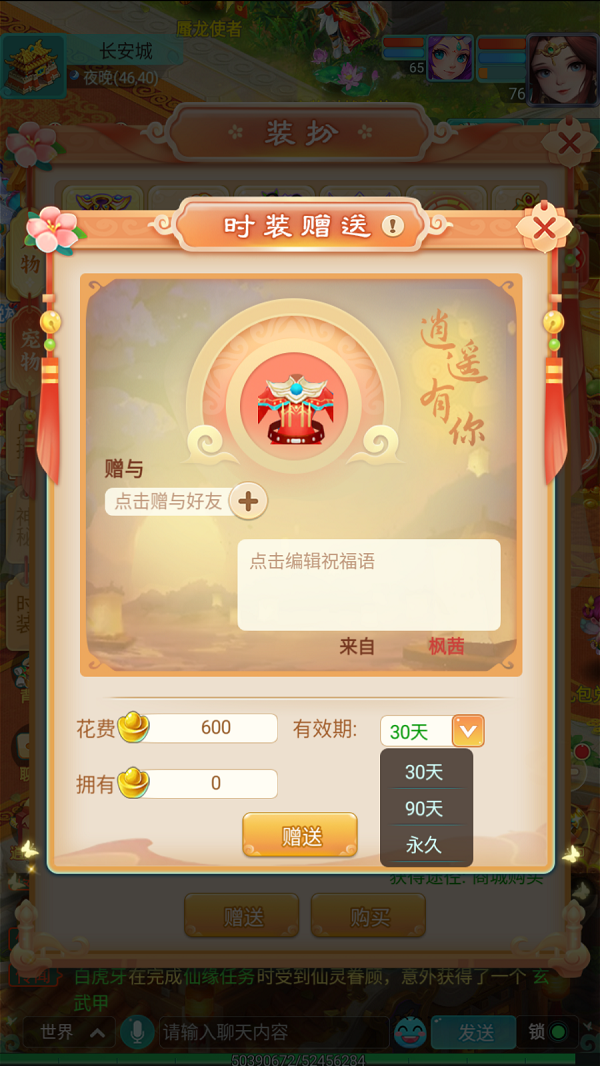This screenshot has width=600, height=1066.
Task: Add a friend with the plus button
Action: (249, 501)
